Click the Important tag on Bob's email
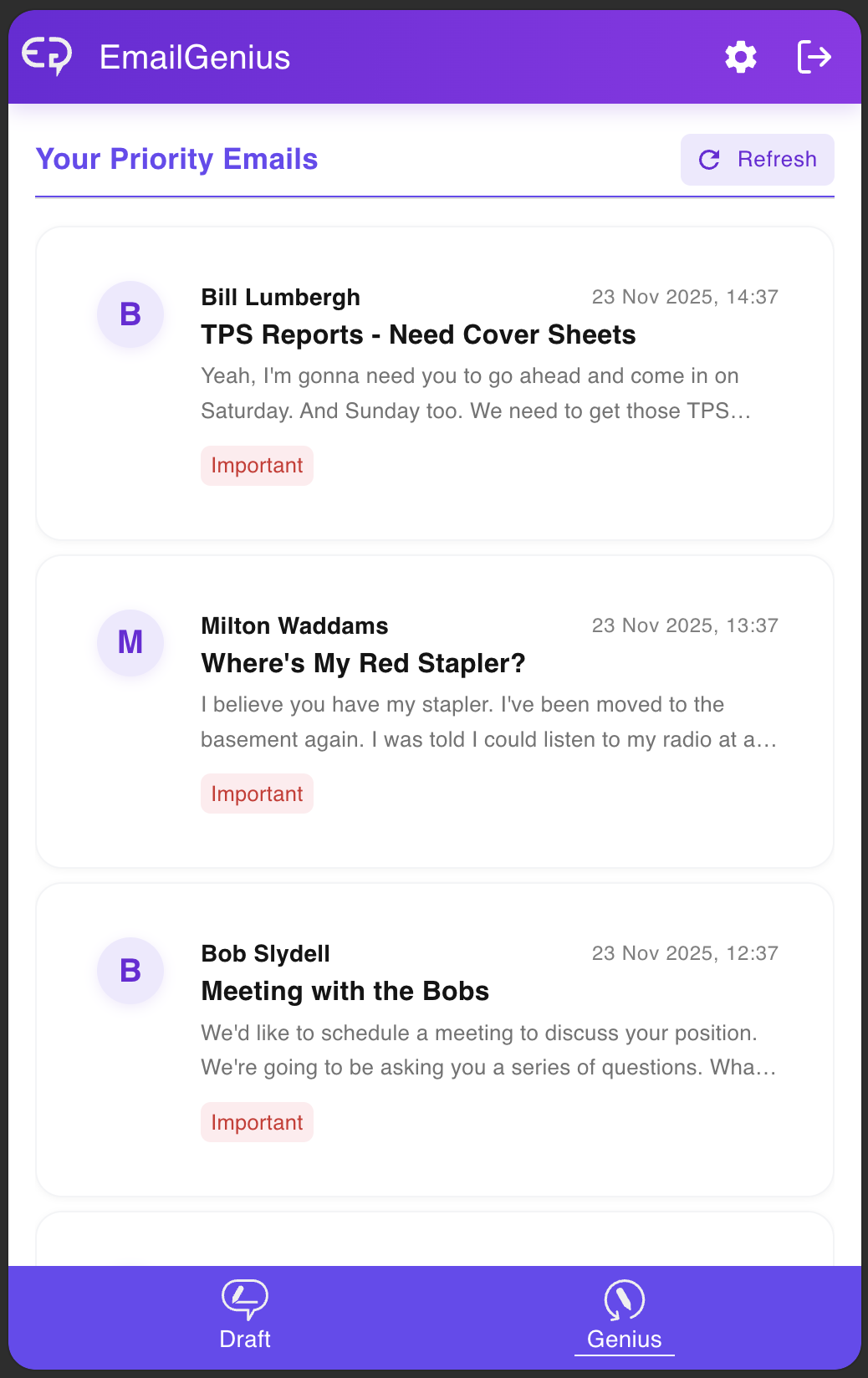The image size is (868, 1378). click(257, 1122)
